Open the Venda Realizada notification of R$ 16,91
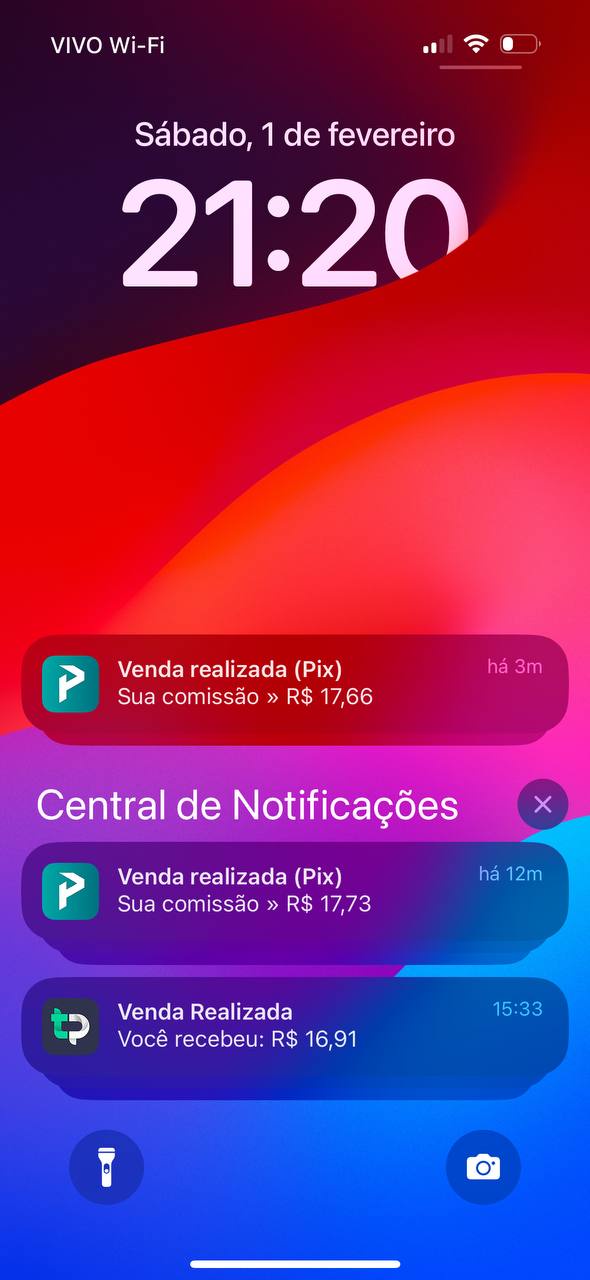The image size is (590, 1280). [295, 1026]
